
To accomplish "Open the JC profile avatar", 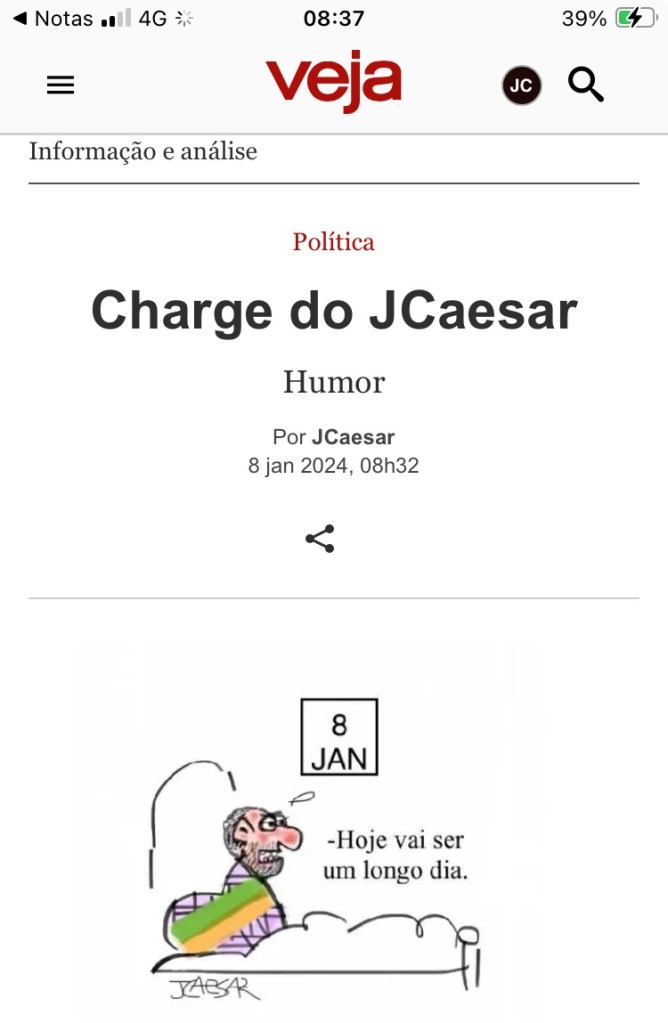I will [521, 86].
